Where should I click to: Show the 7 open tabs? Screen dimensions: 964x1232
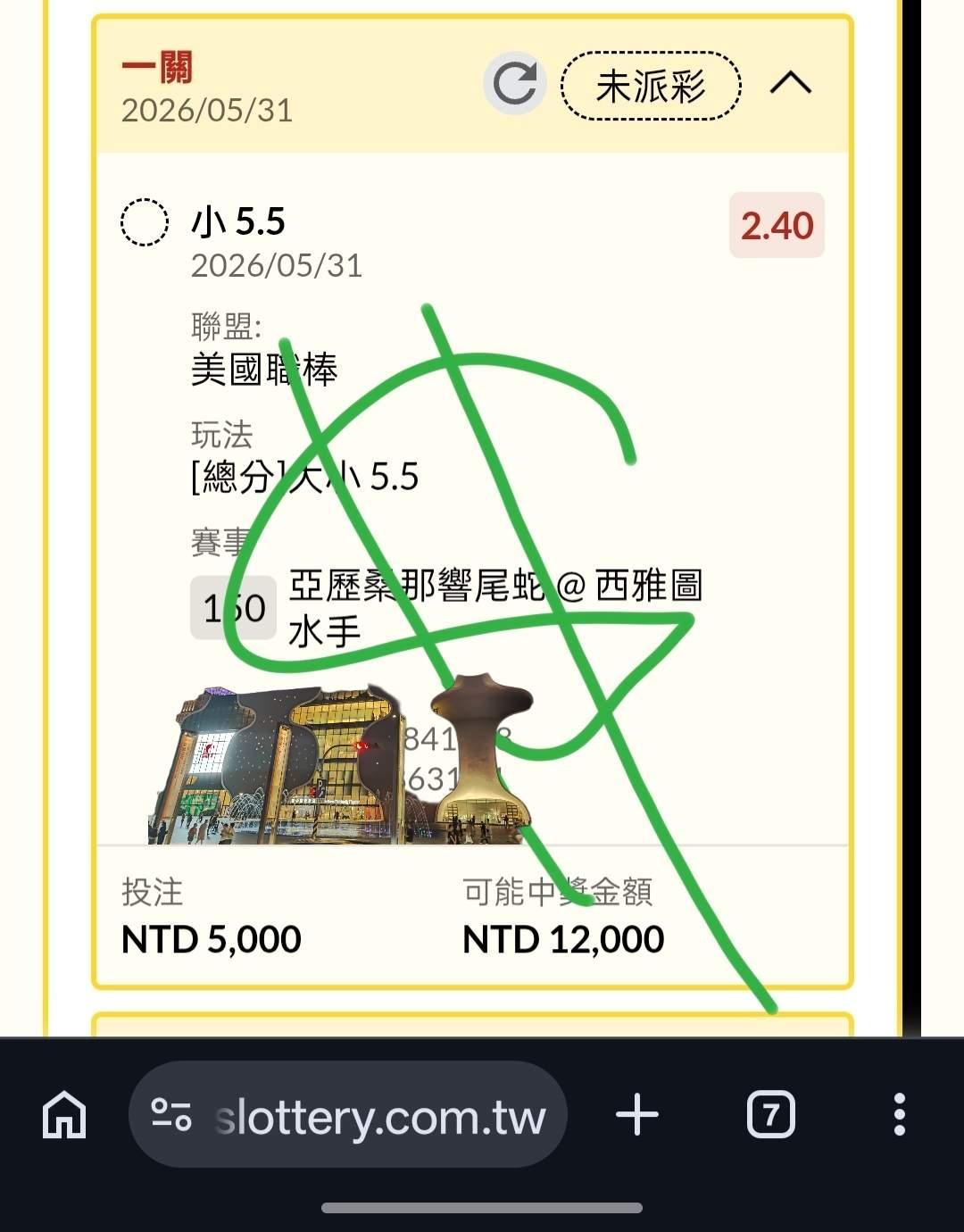click(x=771, y=1115)
